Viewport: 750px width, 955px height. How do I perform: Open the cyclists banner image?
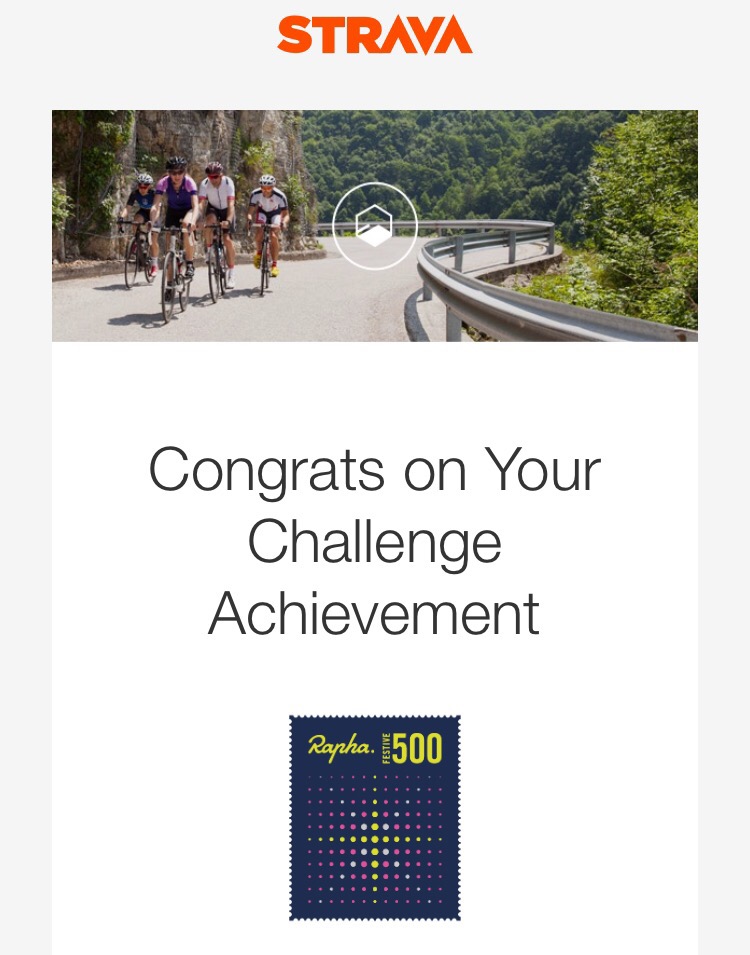(374, 226)
